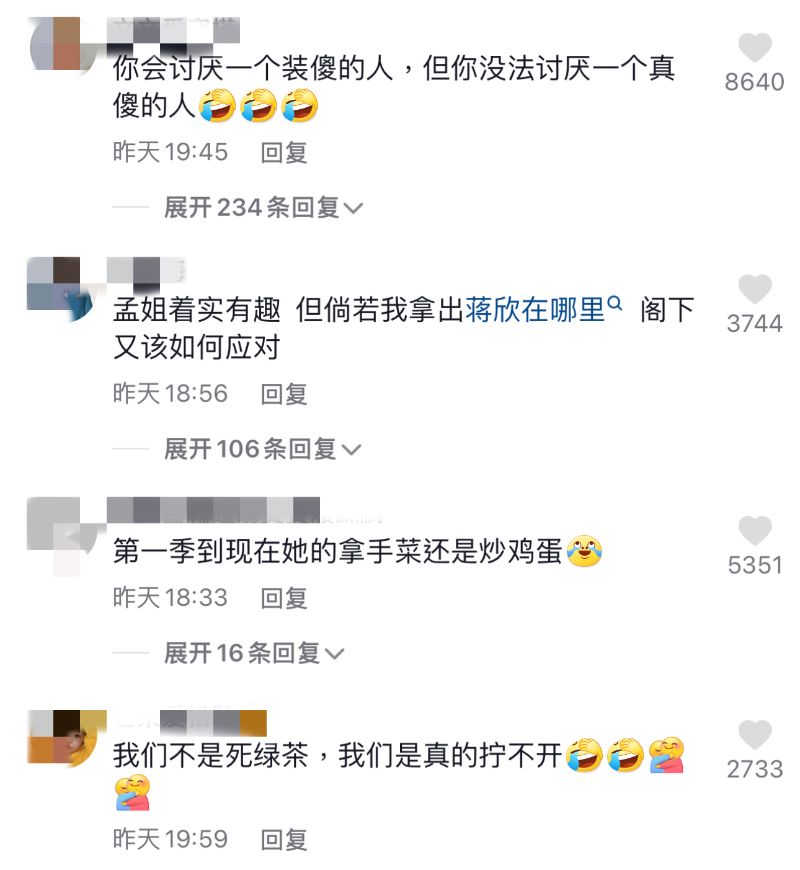The height and width of the screenshot is (870, 800).
Task: Like the comment about 装傻的人
Action: coord(755,49)
